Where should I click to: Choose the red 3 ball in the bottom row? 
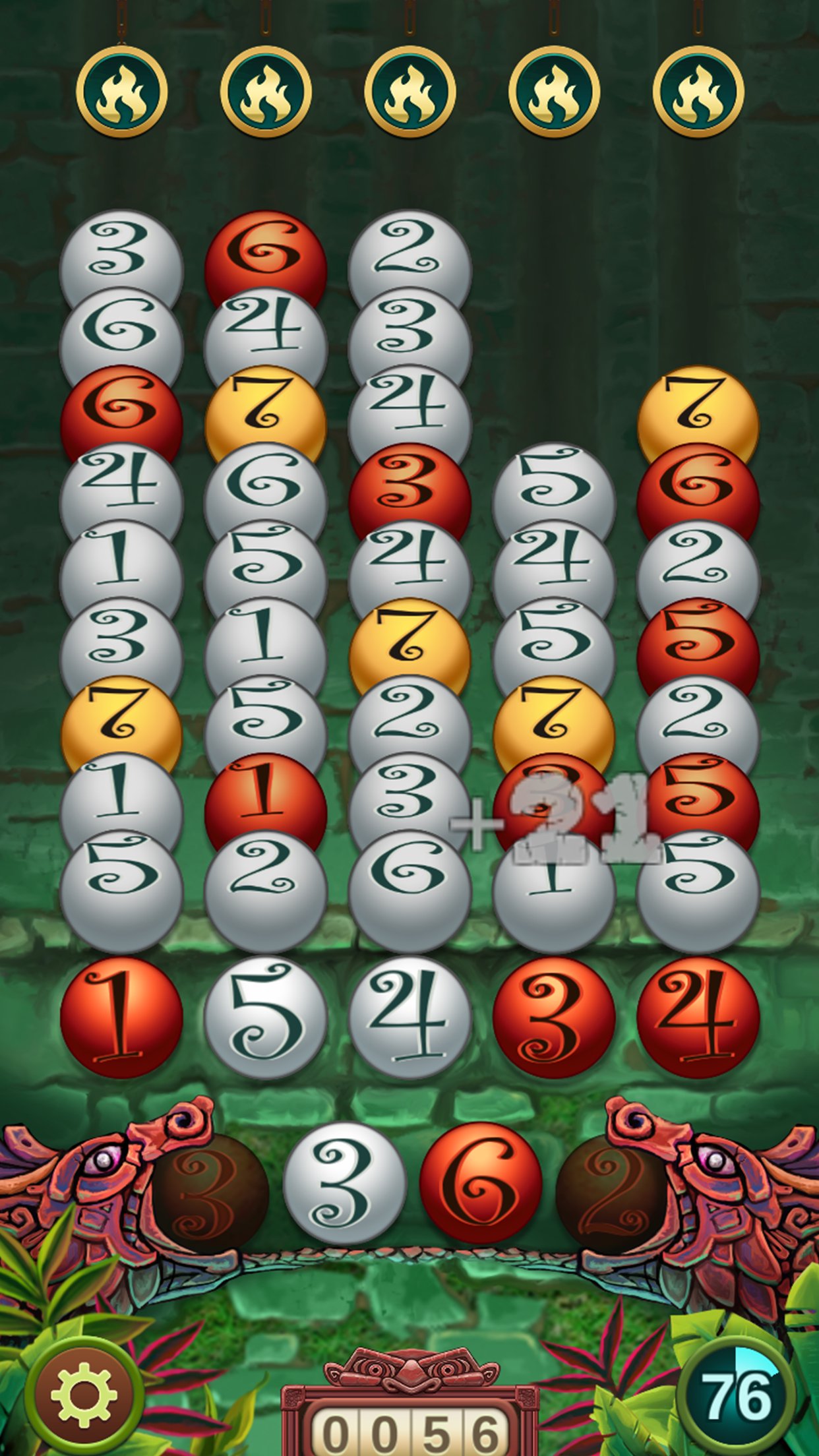pos(554,1017)
